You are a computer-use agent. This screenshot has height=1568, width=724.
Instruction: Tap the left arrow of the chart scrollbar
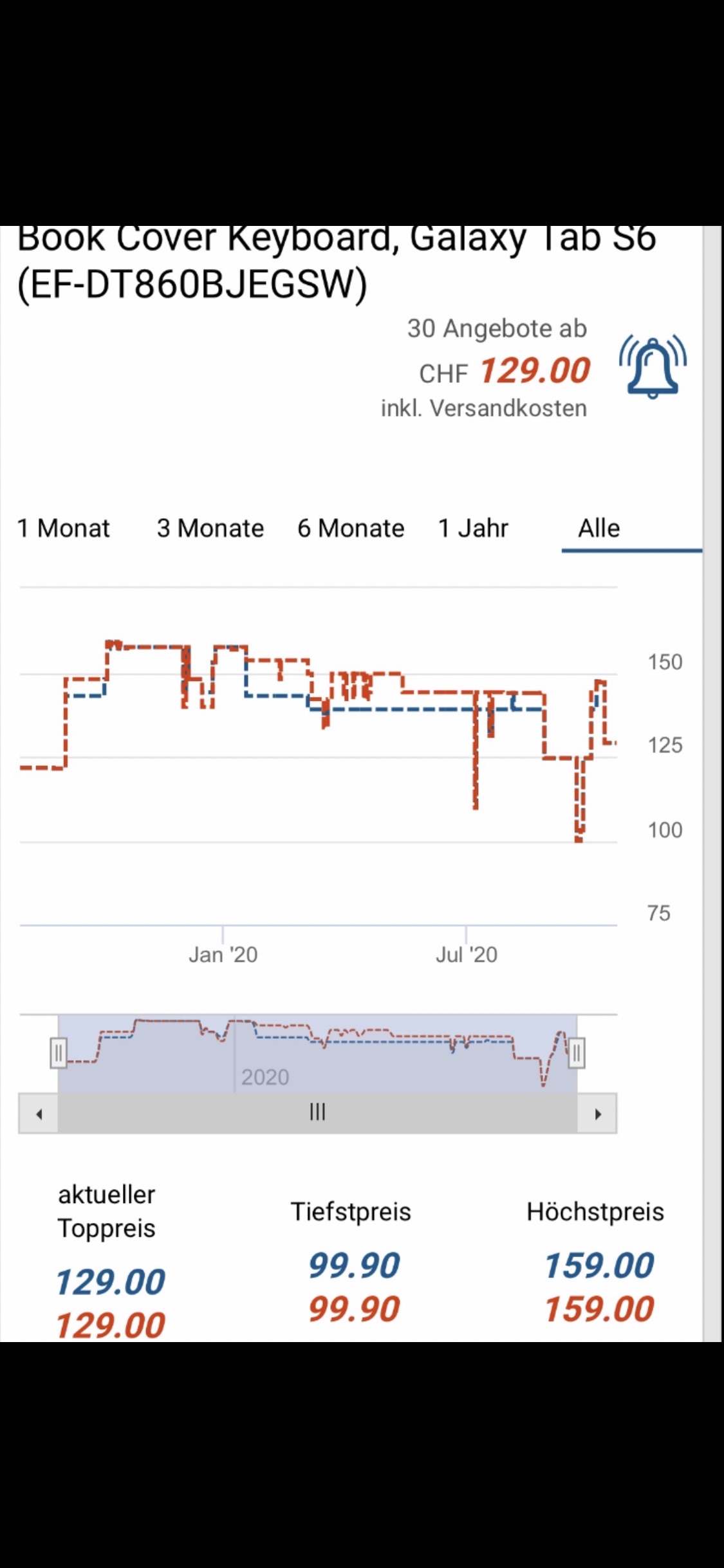tap(39, 1114)
